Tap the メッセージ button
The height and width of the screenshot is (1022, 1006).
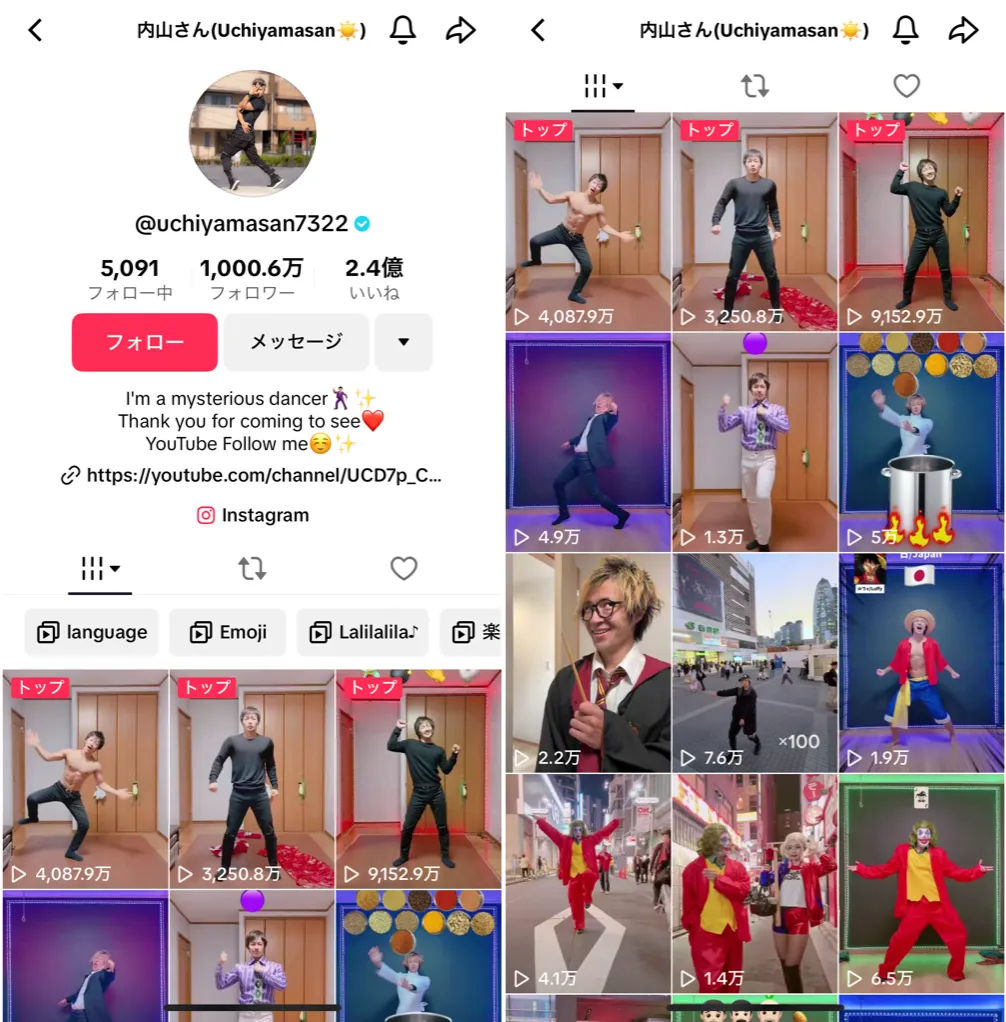[296, 342]
